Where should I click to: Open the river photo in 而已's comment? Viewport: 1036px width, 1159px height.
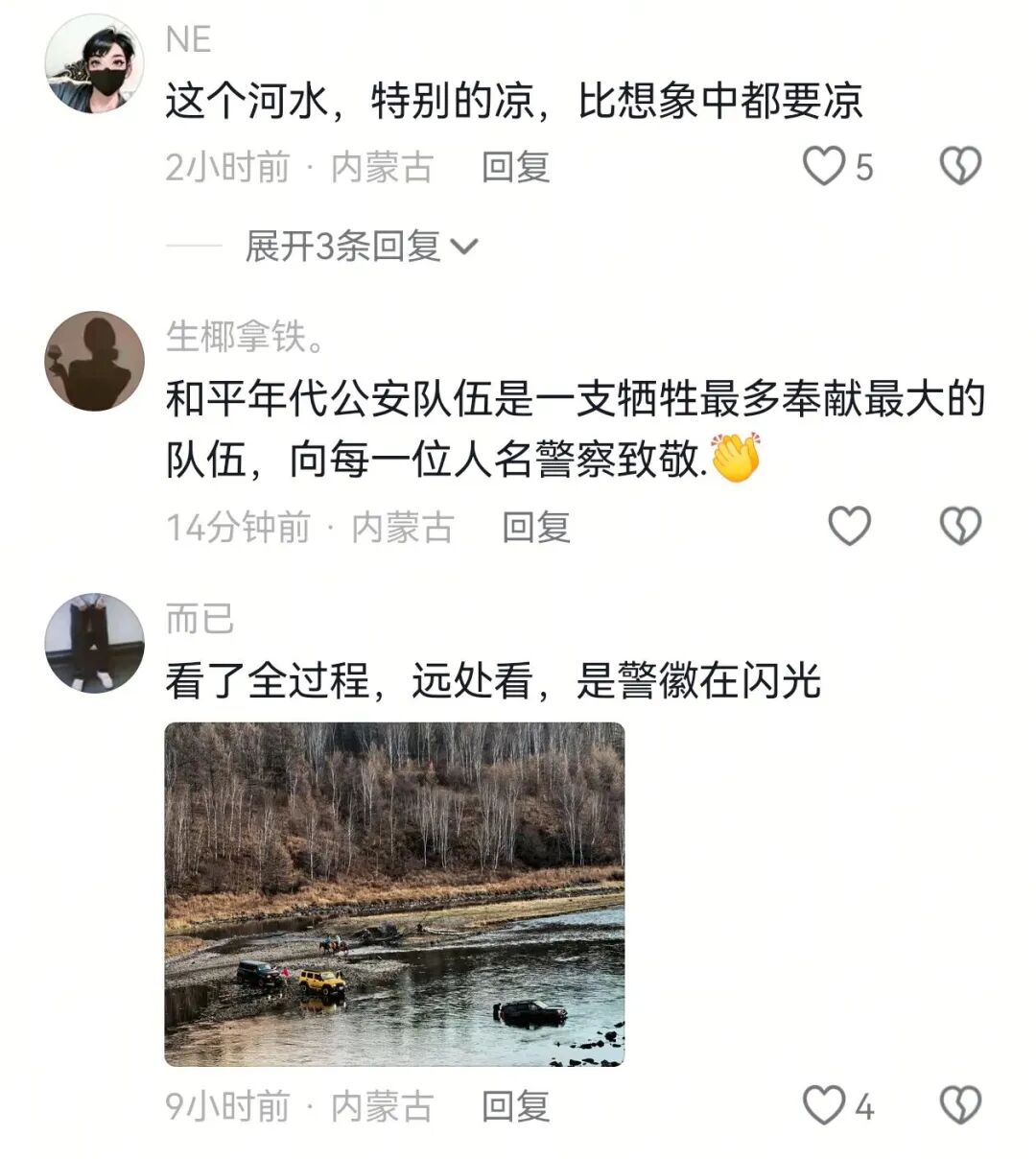tap(394, 894)
